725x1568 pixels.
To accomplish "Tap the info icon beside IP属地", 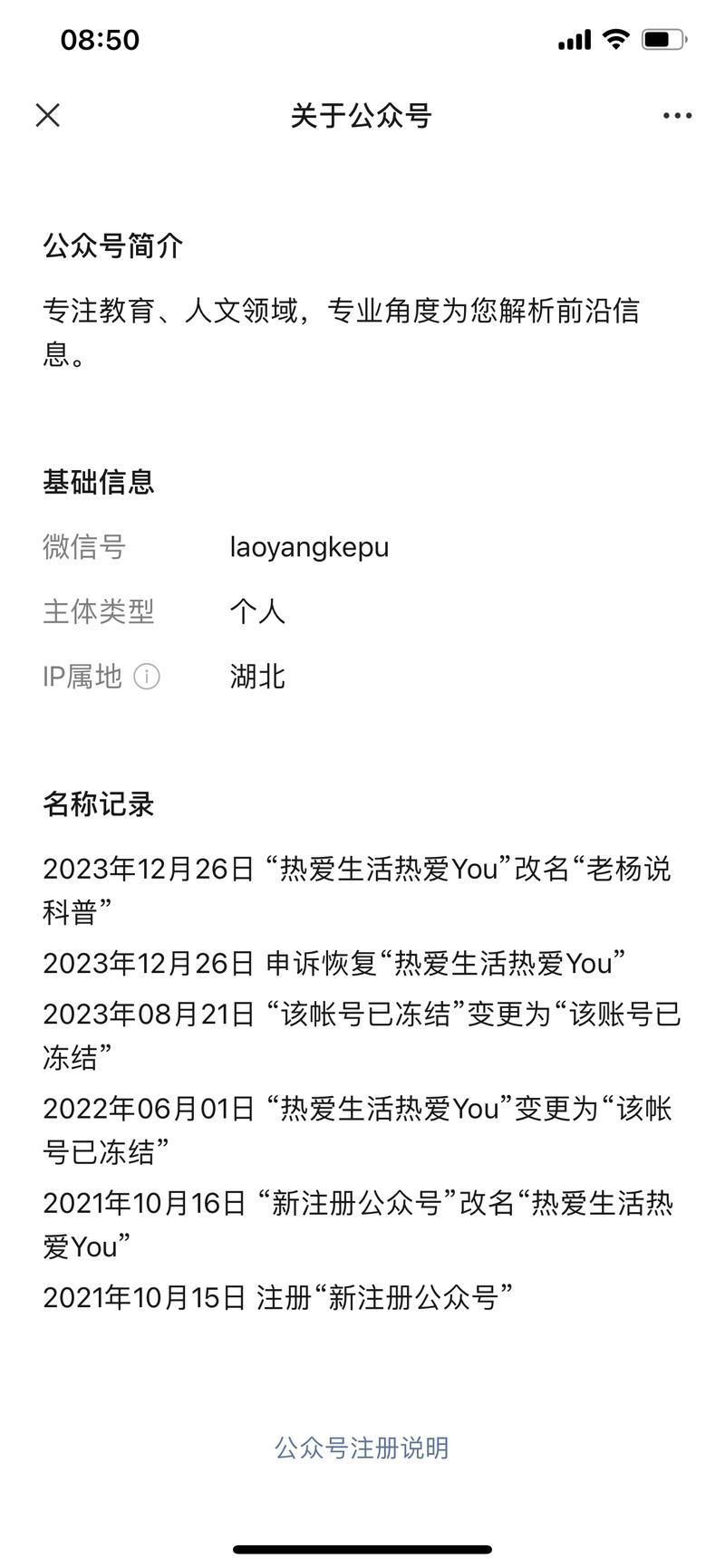I will 147,677.
